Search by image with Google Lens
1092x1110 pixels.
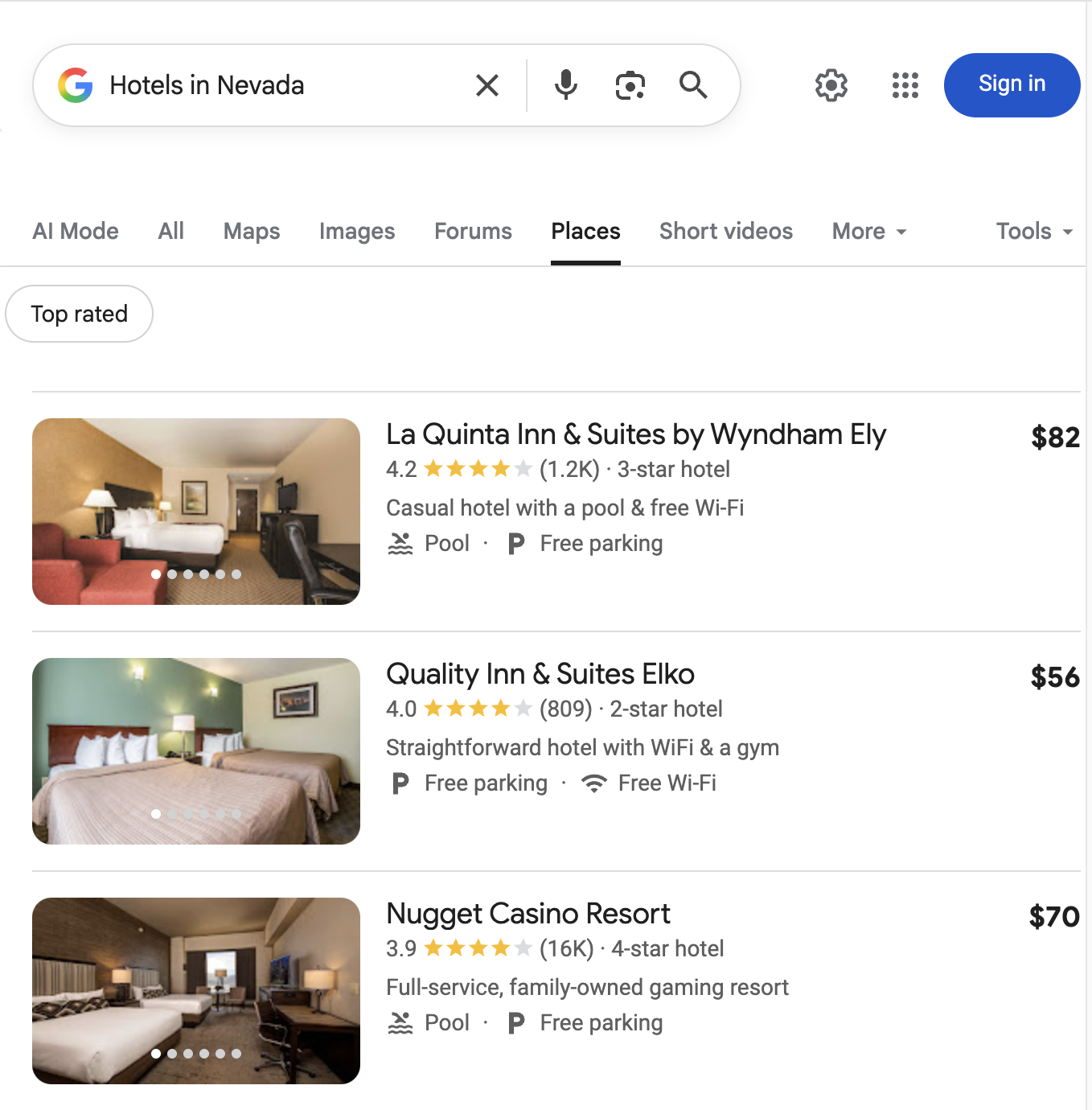(x=630, y=84)
